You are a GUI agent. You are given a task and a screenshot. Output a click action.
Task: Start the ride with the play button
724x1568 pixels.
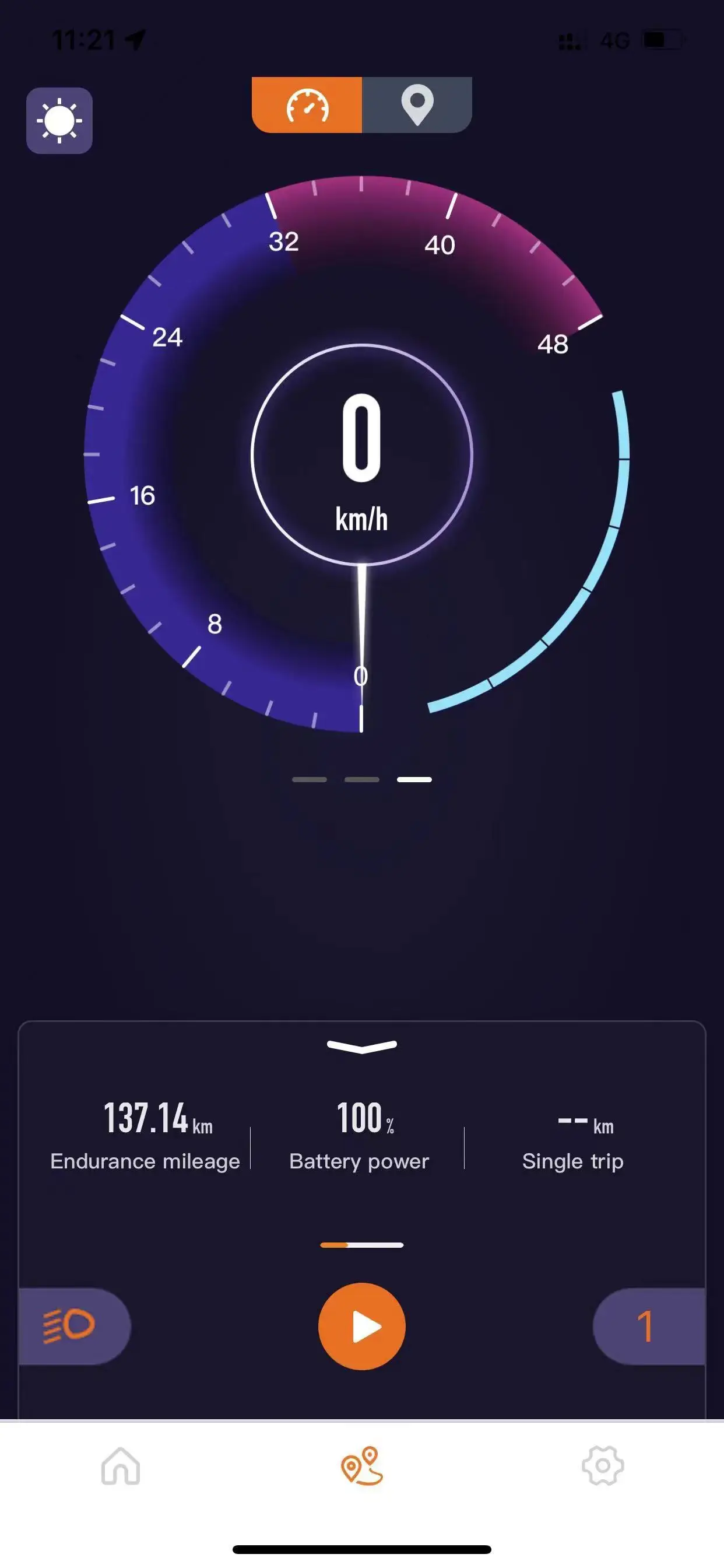click(x=362, y=1326)
